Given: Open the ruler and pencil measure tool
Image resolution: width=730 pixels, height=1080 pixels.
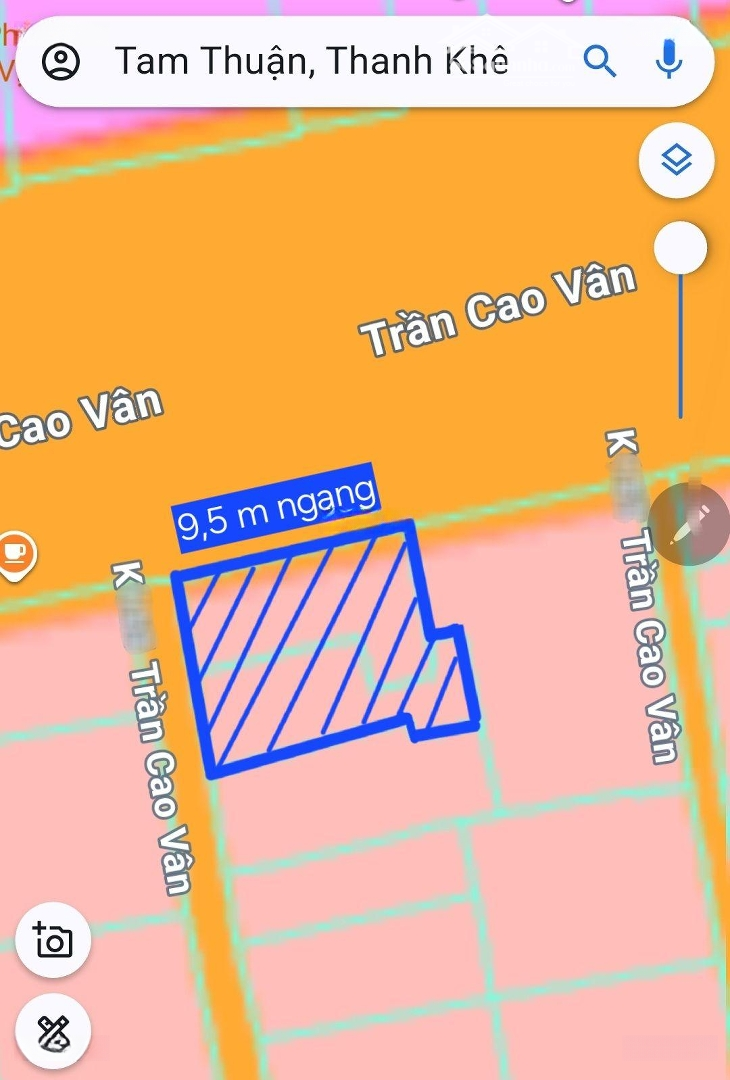Looking at the screenshot, I should tap(54, 1031).
